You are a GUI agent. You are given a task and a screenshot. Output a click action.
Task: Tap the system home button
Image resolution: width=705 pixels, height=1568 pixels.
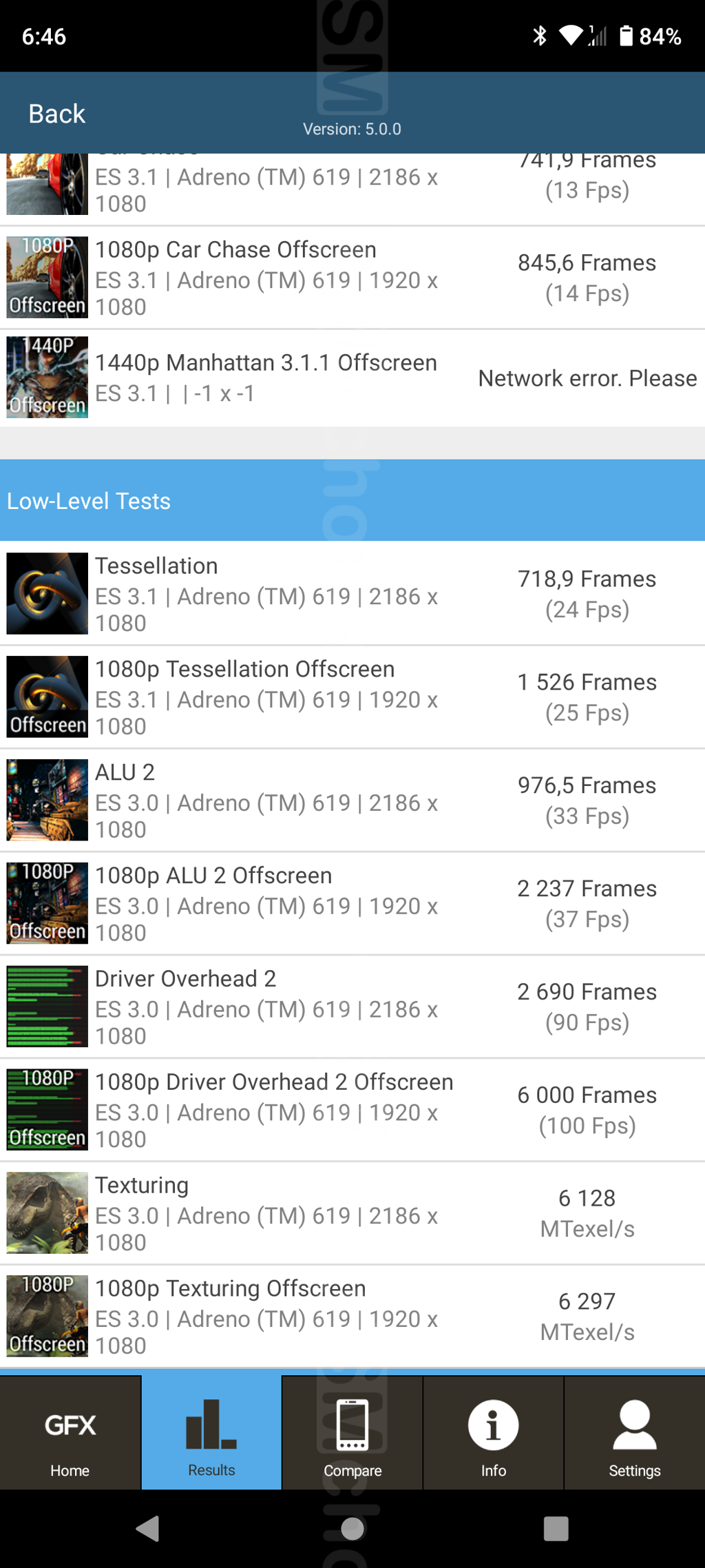tap(352, 1529)
